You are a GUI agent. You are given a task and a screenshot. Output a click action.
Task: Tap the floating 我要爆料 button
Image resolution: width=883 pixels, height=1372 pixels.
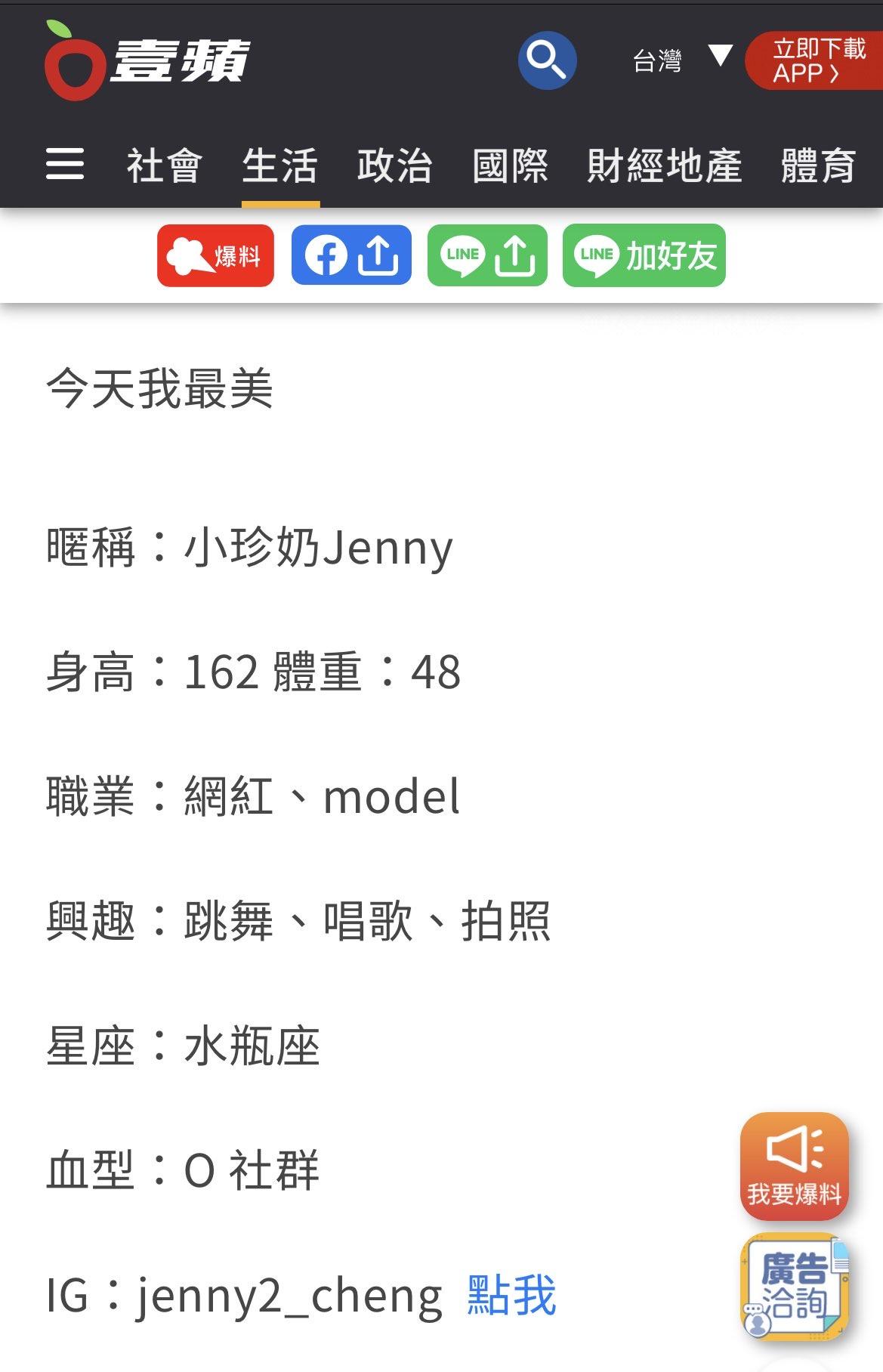click(794, 1166)
